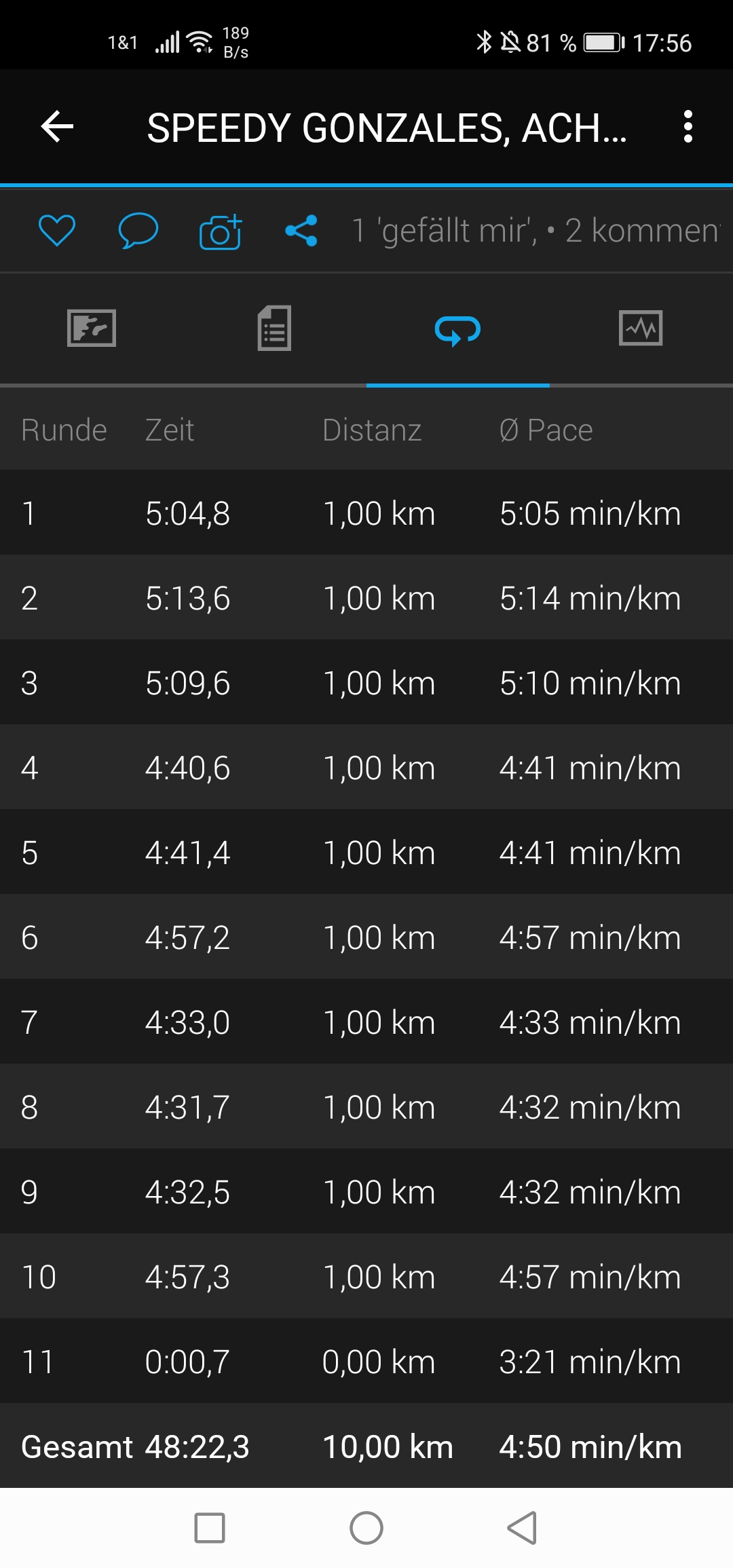
Task: Select the laps tab
Action: pyautogui.click(x=457, y=330)
